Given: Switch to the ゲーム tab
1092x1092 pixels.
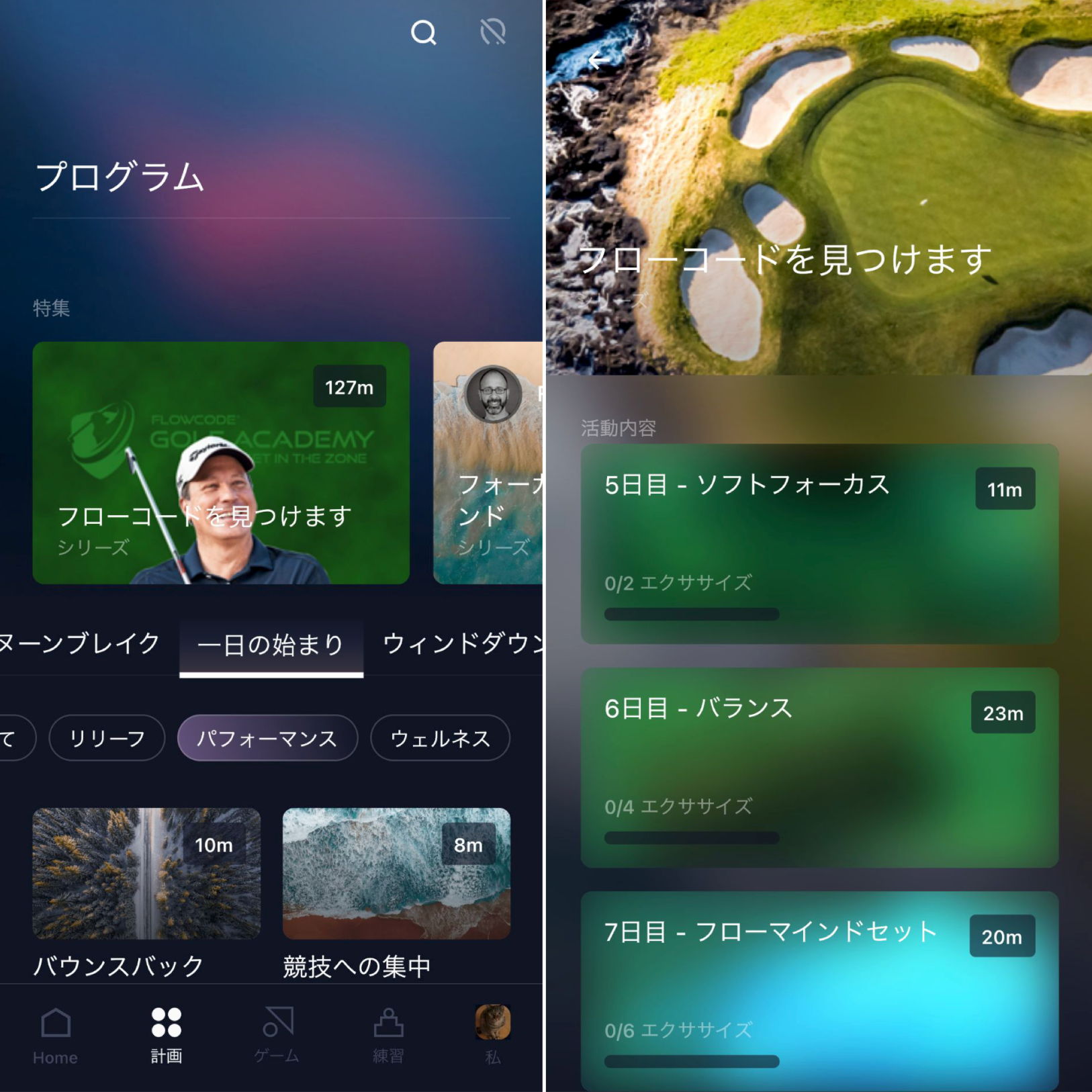Looking at the screenshot, I should 277,1036.
